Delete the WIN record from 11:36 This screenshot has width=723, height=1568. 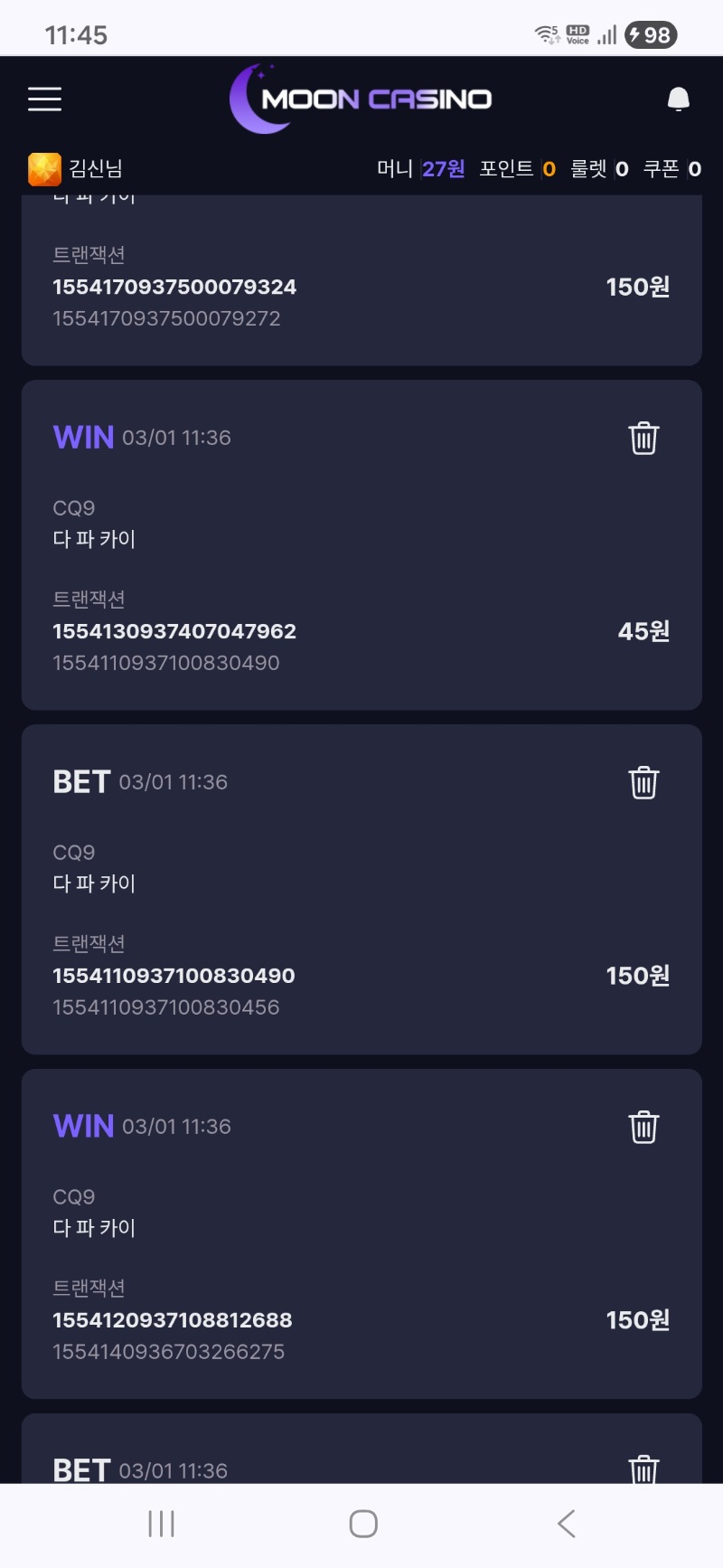pos(643,1127)
